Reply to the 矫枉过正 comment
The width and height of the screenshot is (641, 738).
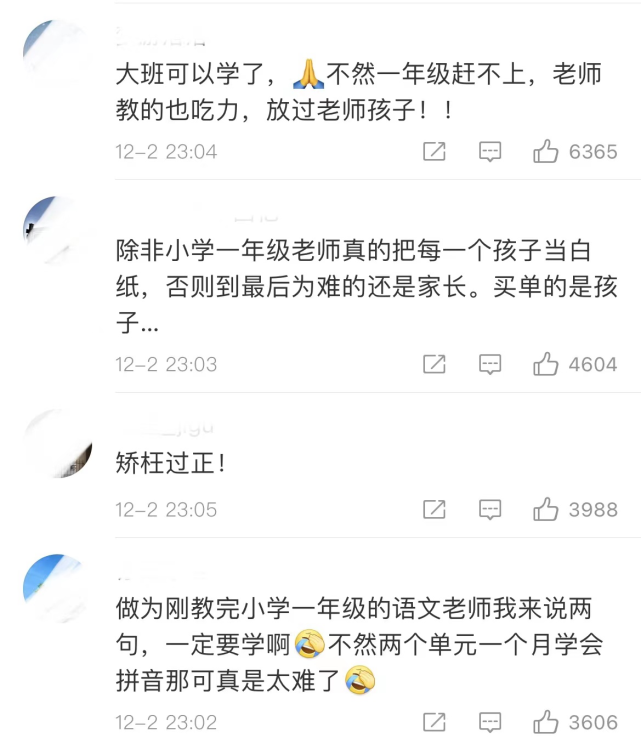(x=490, y=509)
